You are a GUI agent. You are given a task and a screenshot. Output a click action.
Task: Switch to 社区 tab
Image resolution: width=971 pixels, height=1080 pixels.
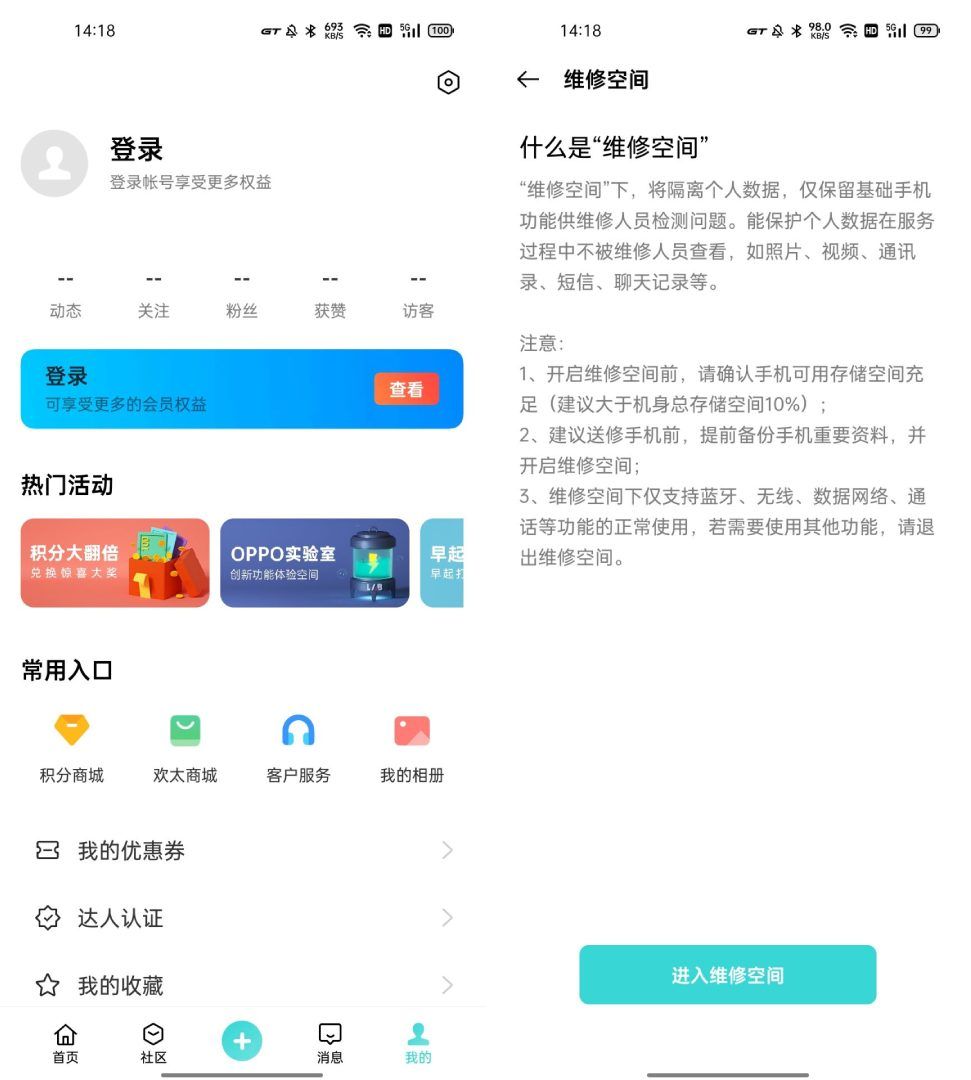153,1043
